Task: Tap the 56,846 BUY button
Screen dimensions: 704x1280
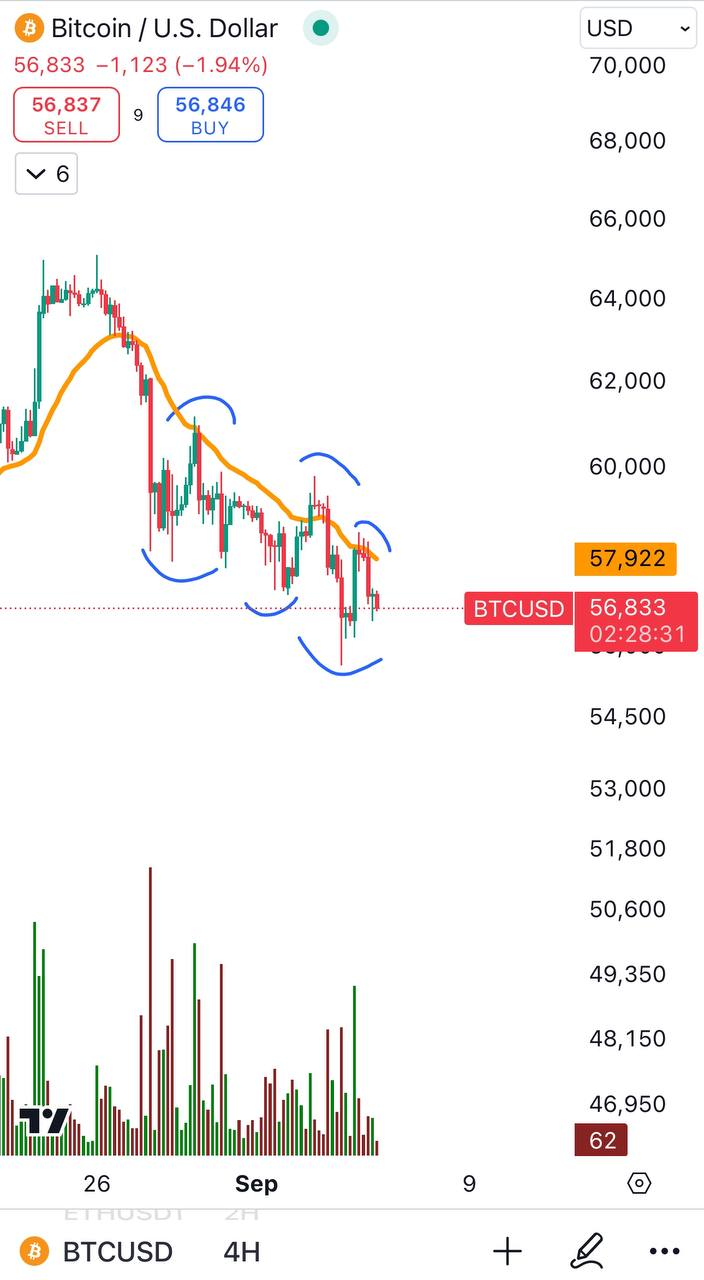Action: tap(210, 115)
